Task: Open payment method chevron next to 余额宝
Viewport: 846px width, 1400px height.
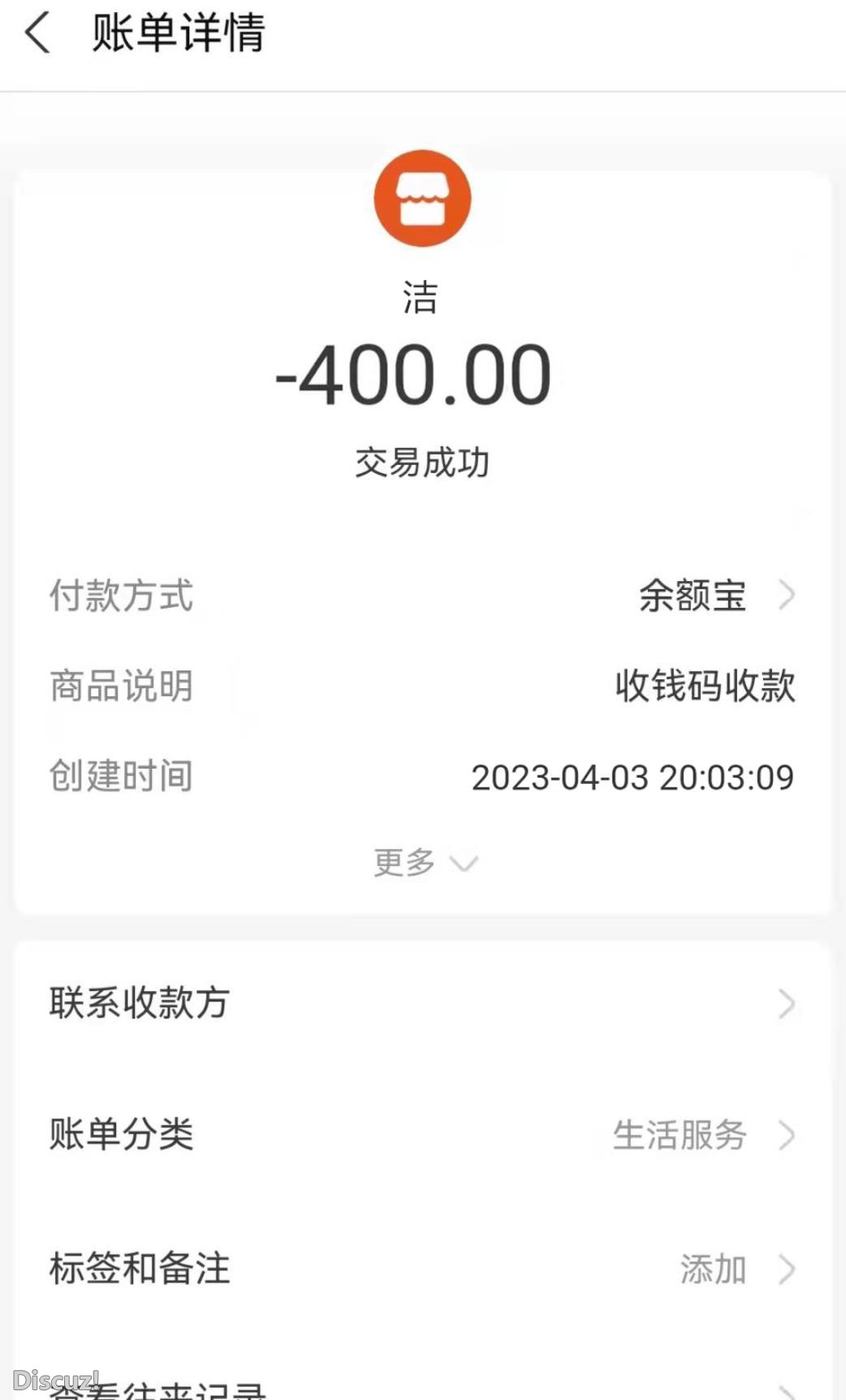Action: (786, 597)
